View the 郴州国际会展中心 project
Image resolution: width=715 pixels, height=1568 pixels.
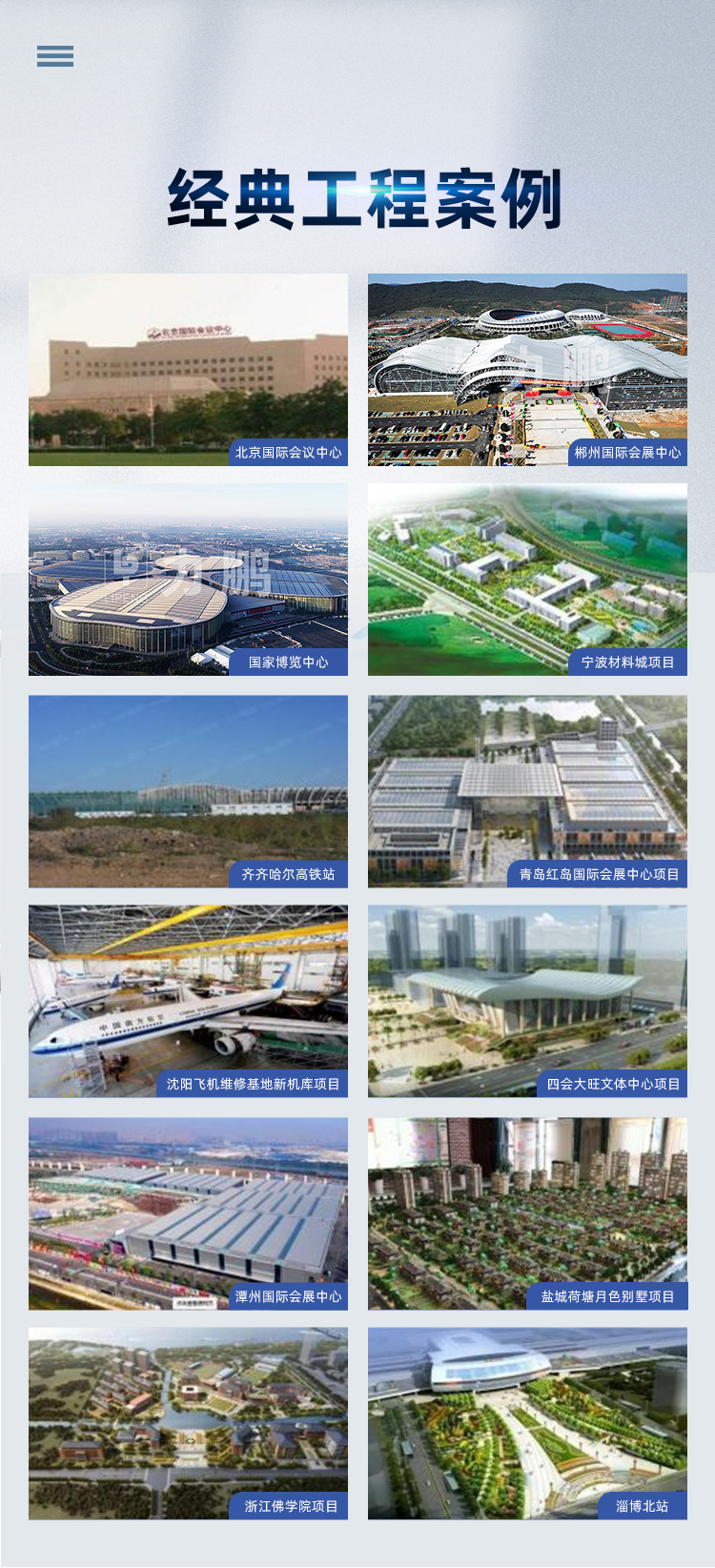(527, 370)
